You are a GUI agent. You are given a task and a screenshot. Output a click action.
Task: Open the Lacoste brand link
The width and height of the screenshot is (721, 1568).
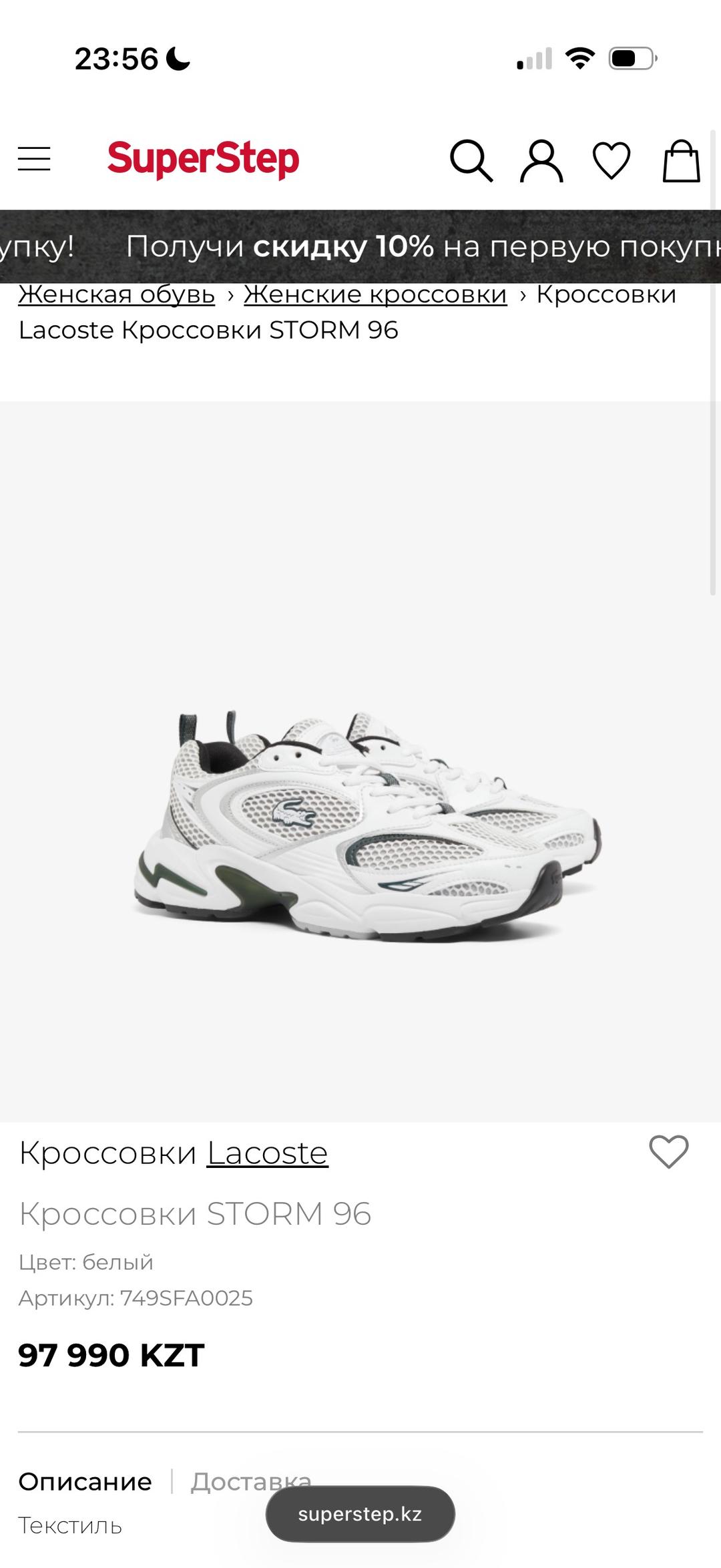pyautogui.click(x=268, y=1153)
